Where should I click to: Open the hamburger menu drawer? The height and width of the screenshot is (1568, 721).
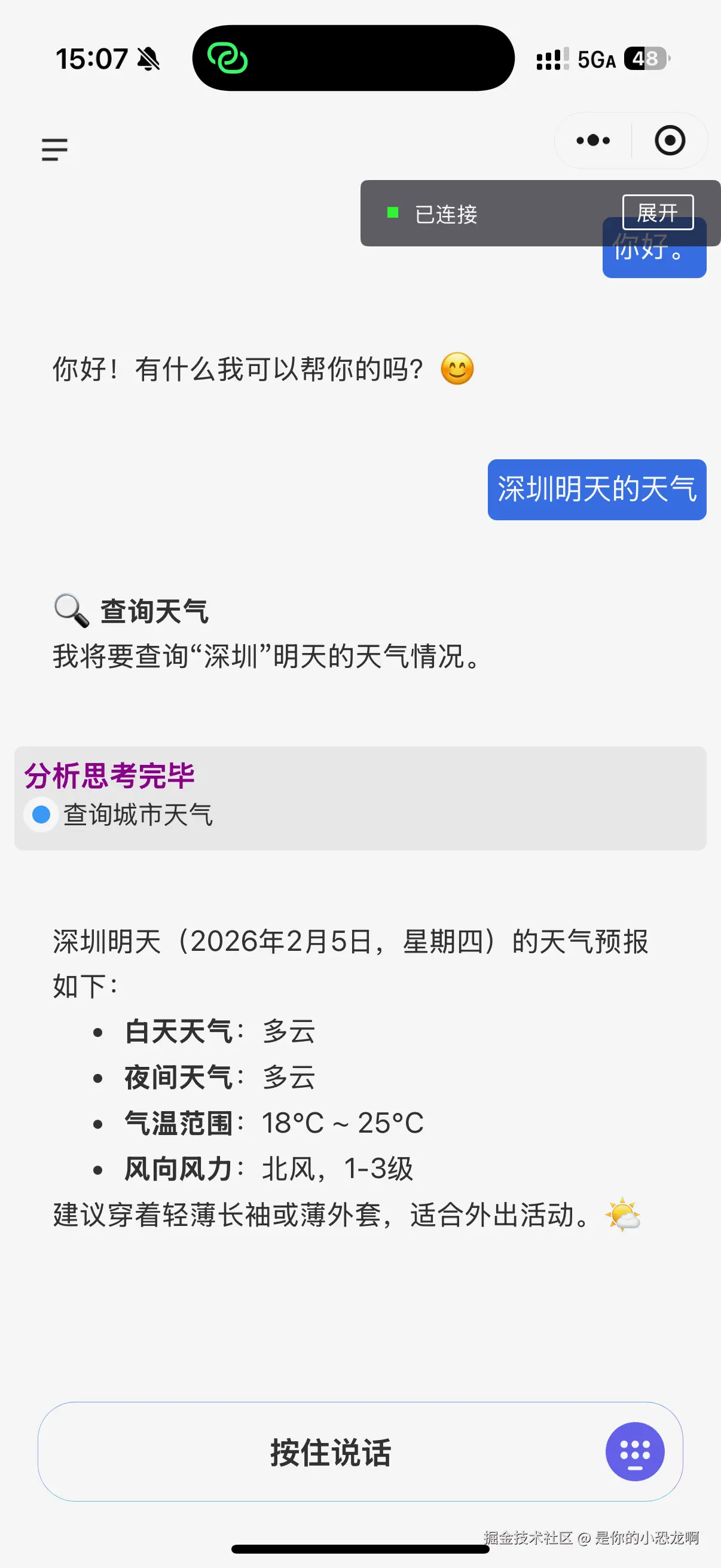(x=54, y=149)
